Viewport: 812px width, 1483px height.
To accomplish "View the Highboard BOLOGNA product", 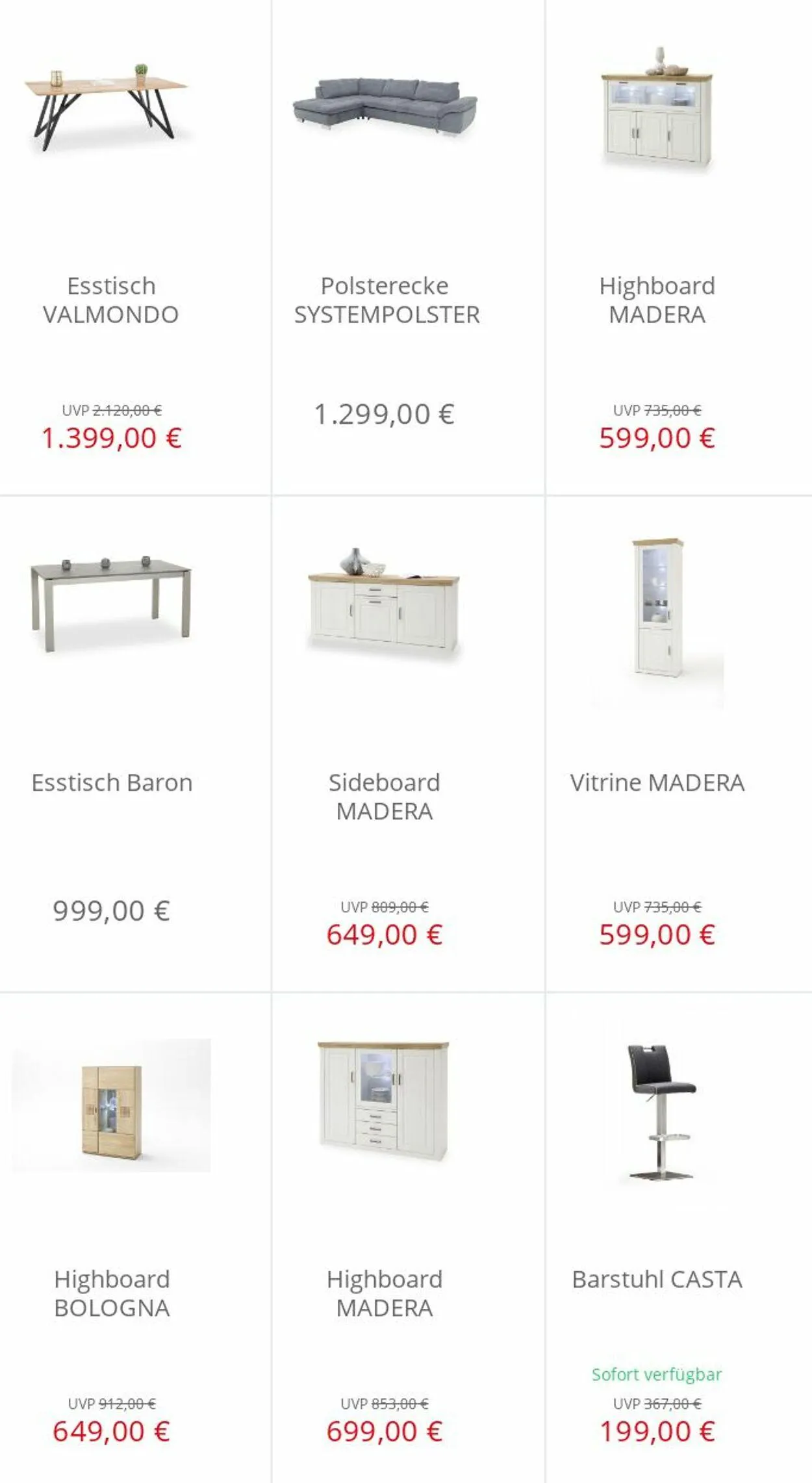I will tap(135, 1238).
